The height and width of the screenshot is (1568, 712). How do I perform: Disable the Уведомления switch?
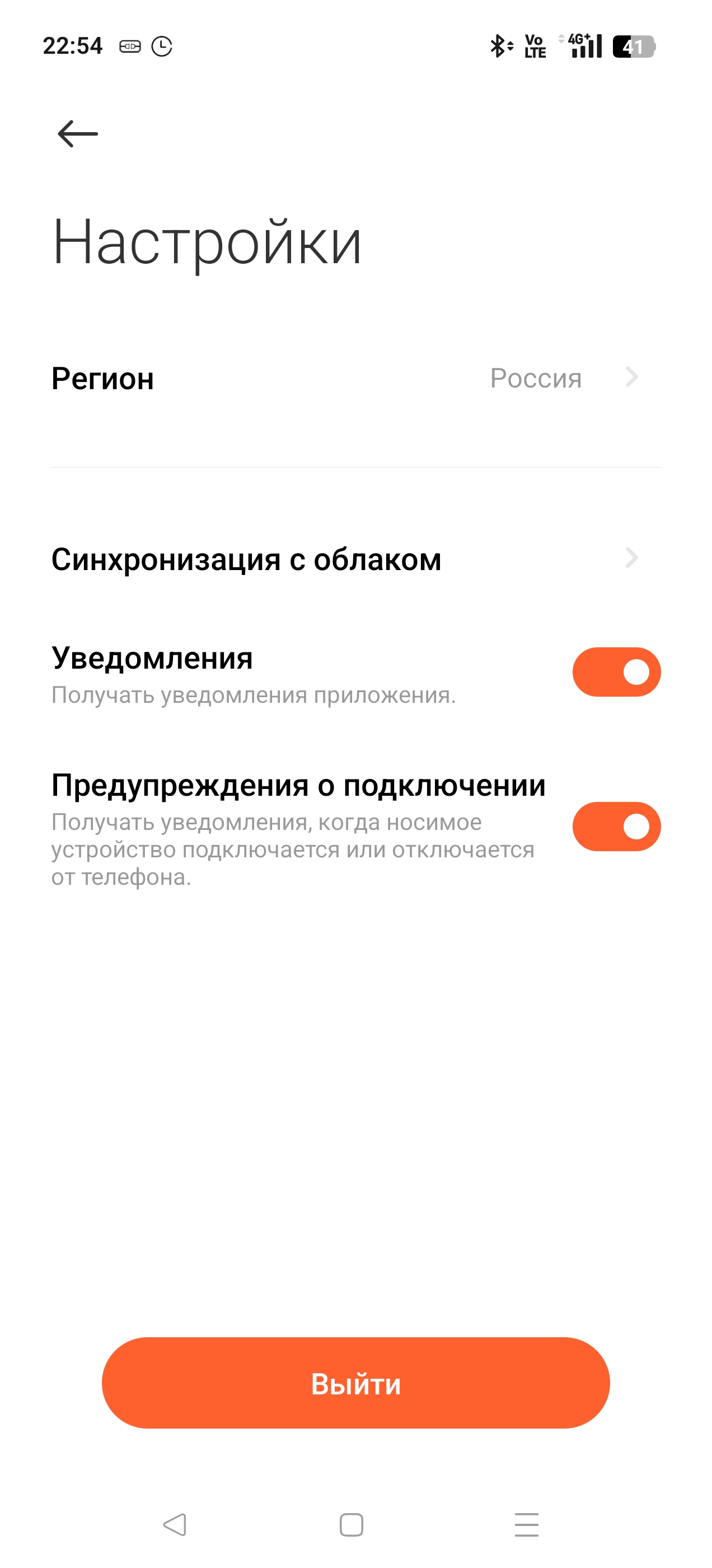click(616, 672)
